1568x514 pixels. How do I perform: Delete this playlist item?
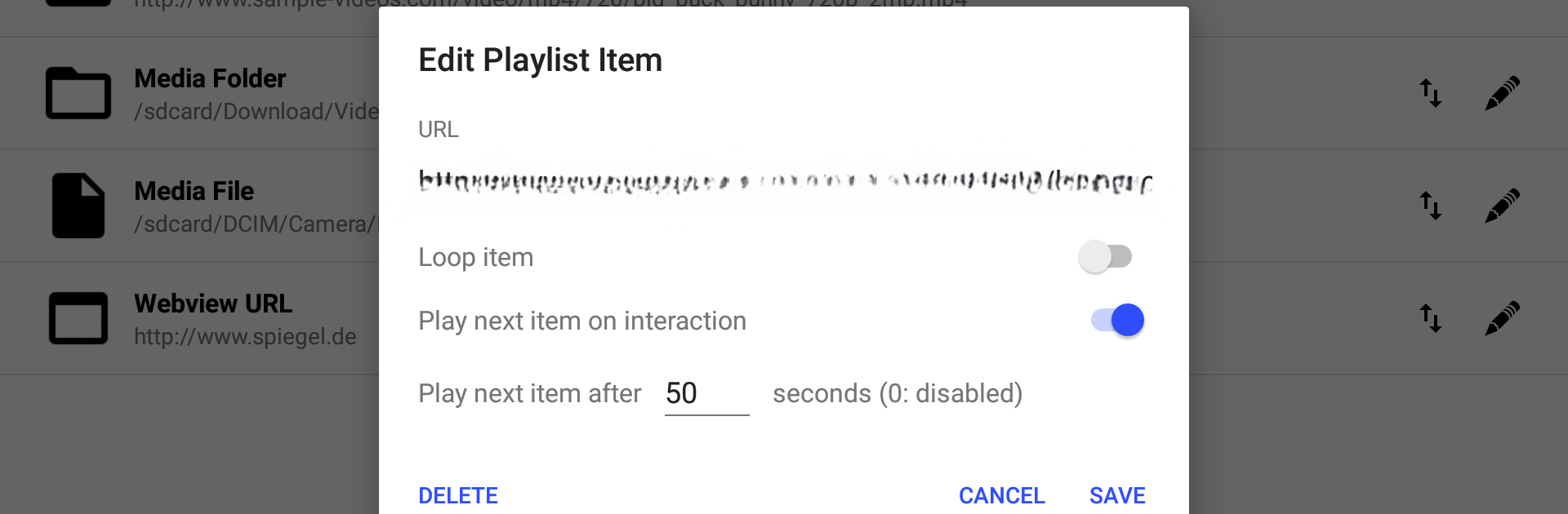[x=458, y=495]
